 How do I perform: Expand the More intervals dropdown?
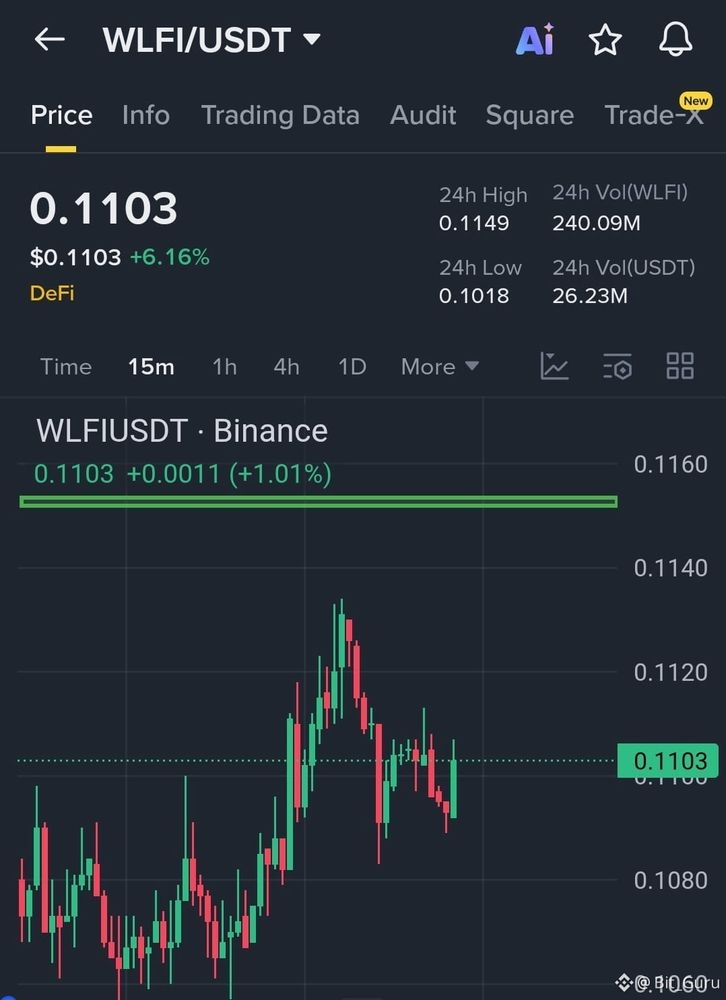[x=439, y=367]
